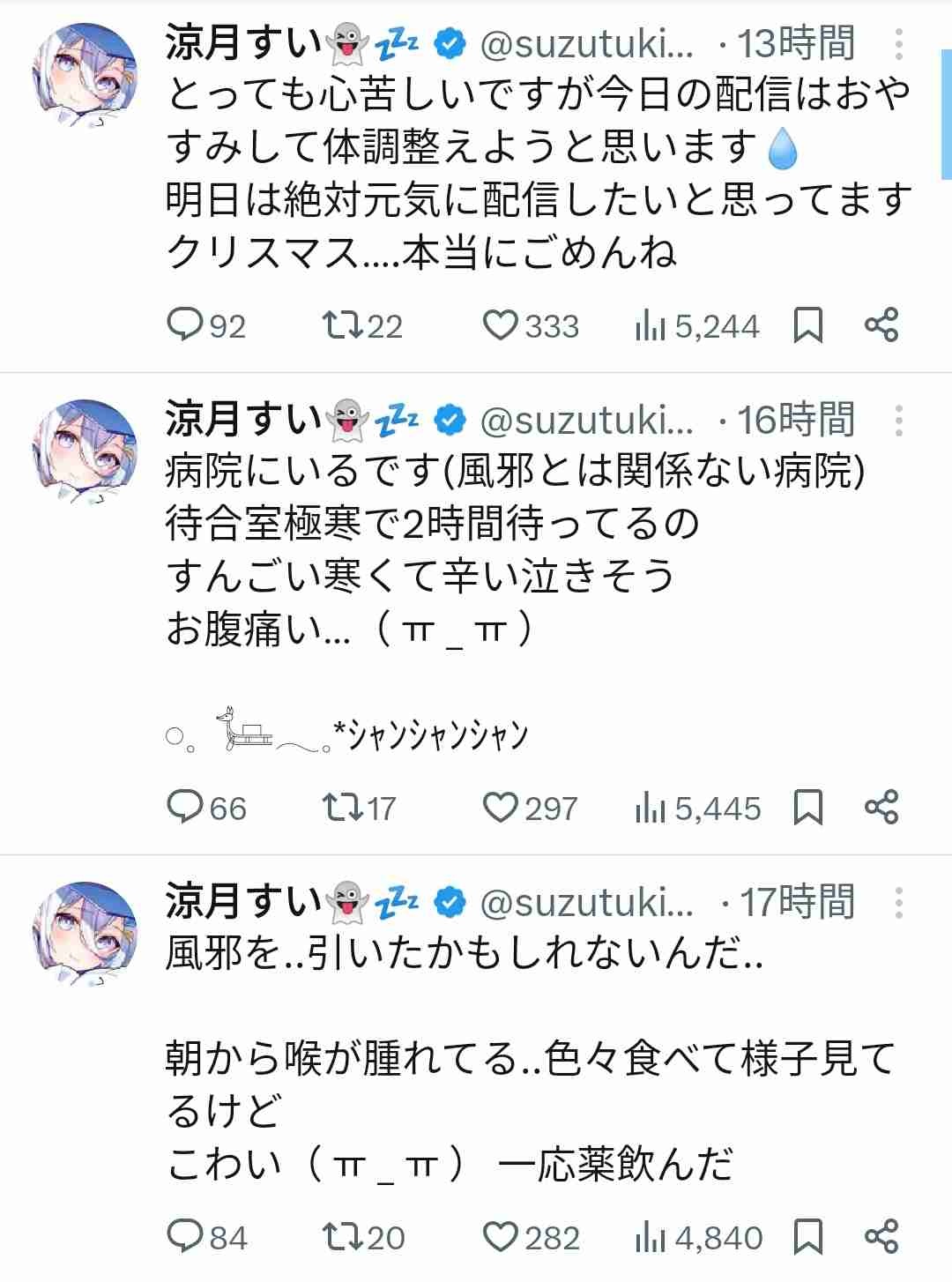Like the tweet with 333 likes

(x=501, y=325)
